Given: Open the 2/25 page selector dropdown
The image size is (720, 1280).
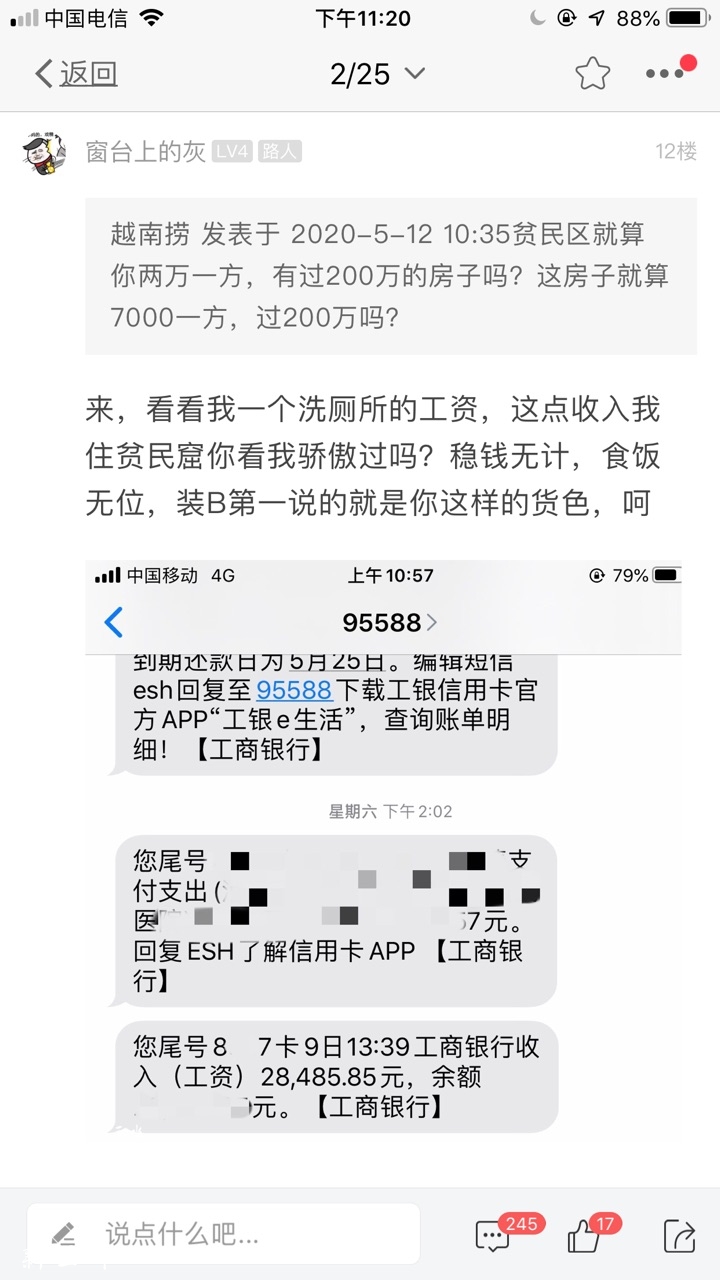Looking at the screenshot, I should point(378,73).
